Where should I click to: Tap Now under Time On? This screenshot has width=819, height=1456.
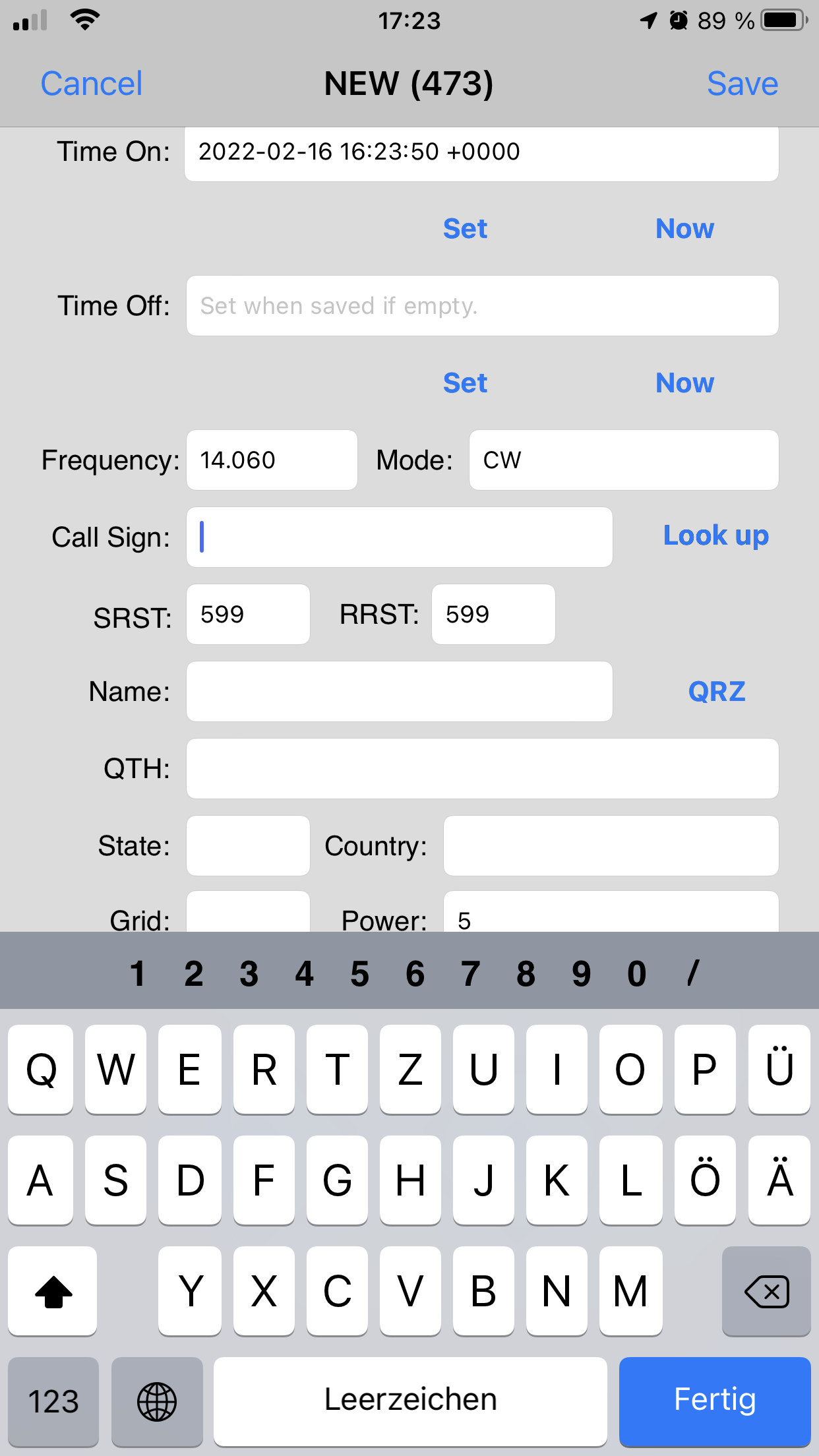pyautogui.click(x=684, y=229)
